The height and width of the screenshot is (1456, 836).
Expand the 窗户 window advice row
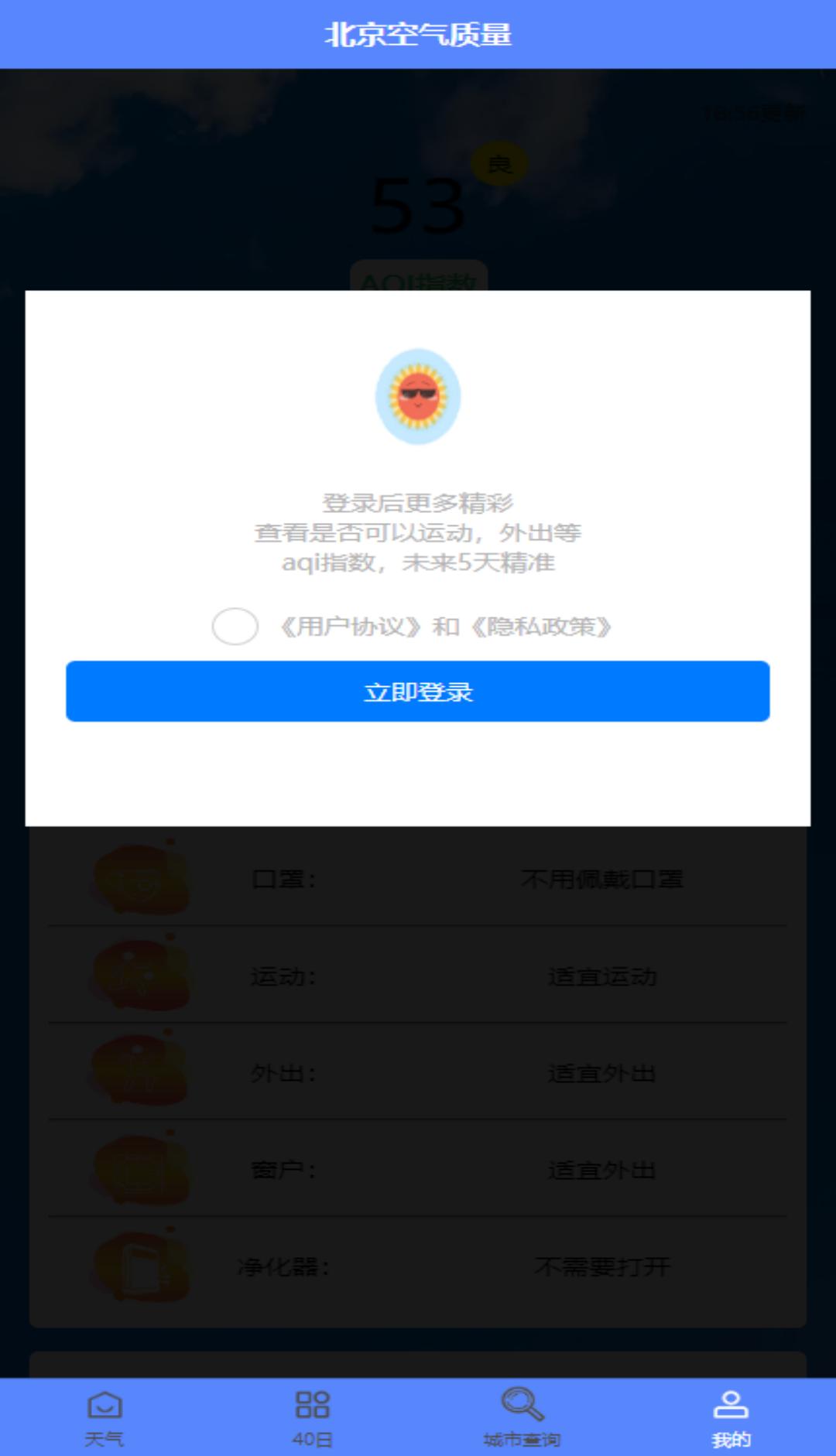click(418, 1168)
